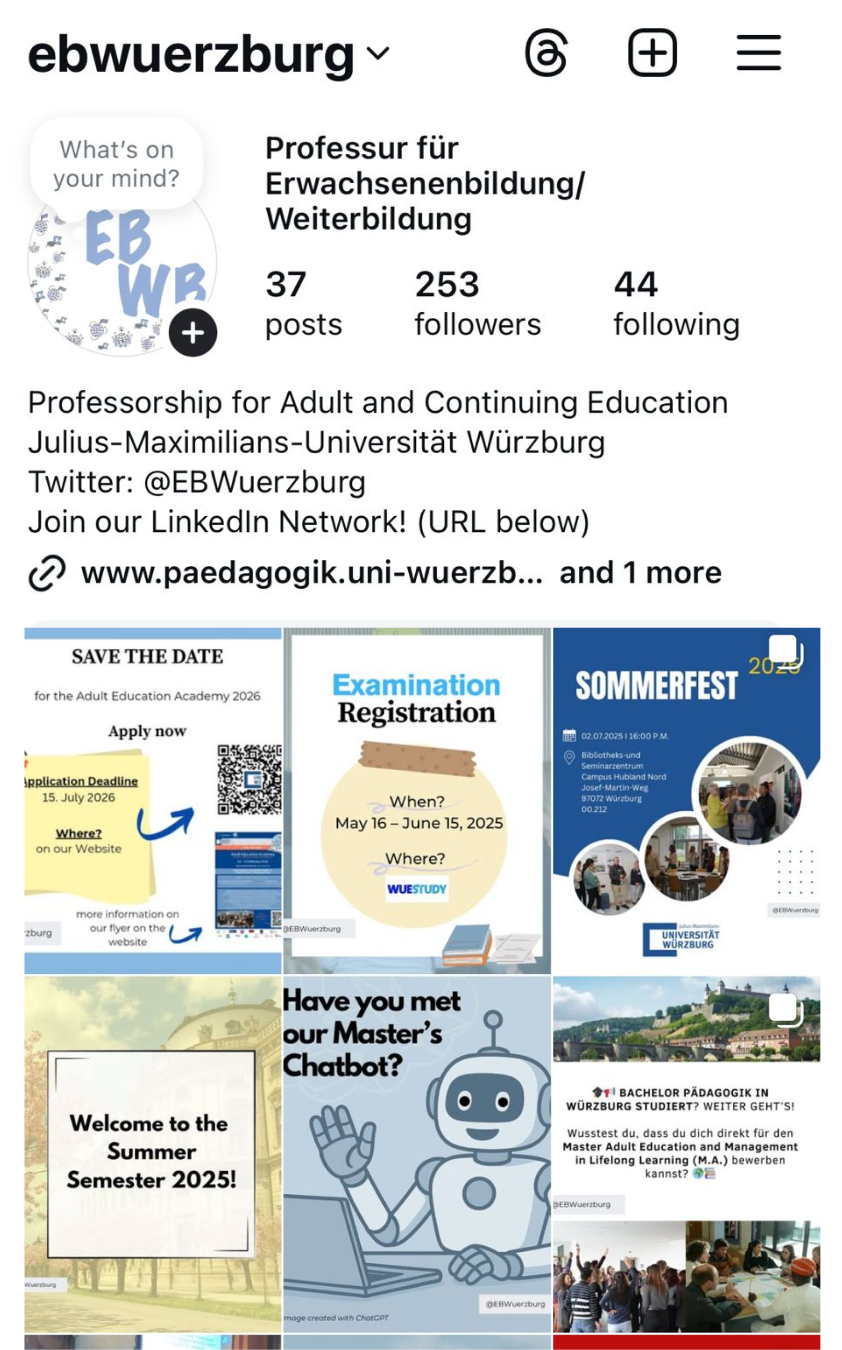Image resolution: width=842 pixels, height=1350 pixels.
Task: Tap the "What's on your mind?" note bubble
Action: tap(116, 164)
